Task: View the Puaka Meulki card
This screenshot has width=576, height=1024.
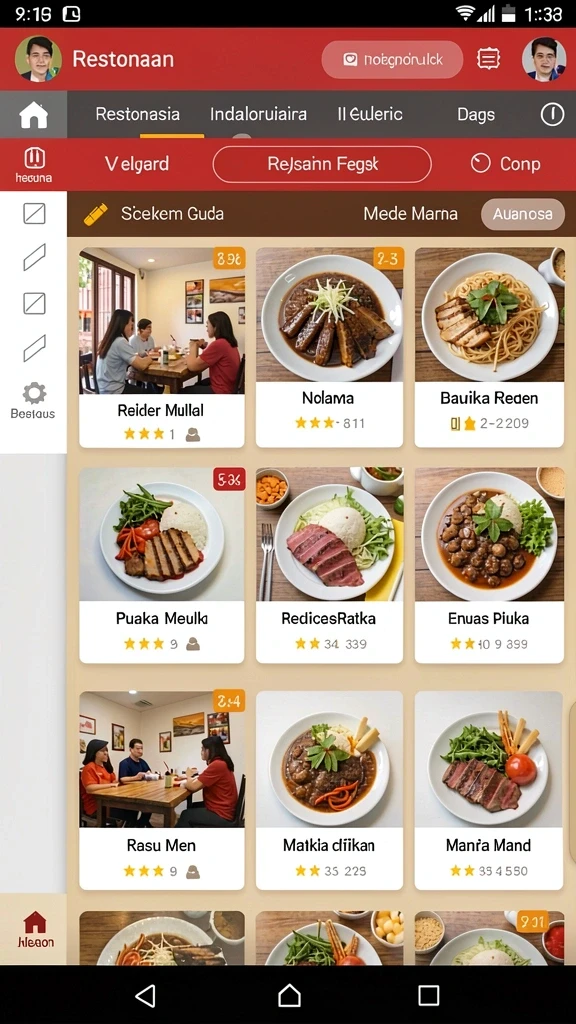Action: pyautogui.click(x=161, y=566)
